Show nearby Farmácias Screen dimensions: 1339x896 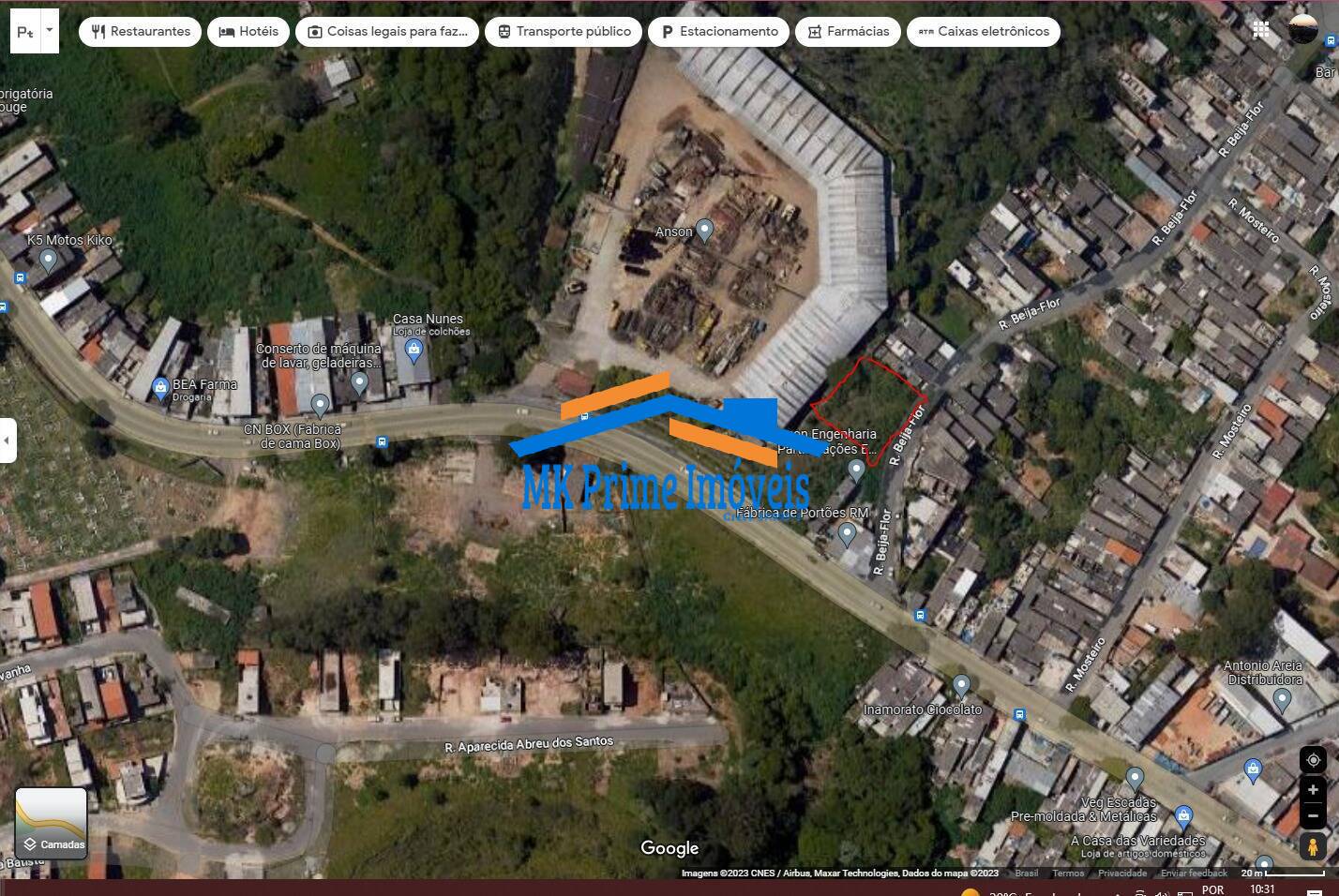[x=848, y=31]
